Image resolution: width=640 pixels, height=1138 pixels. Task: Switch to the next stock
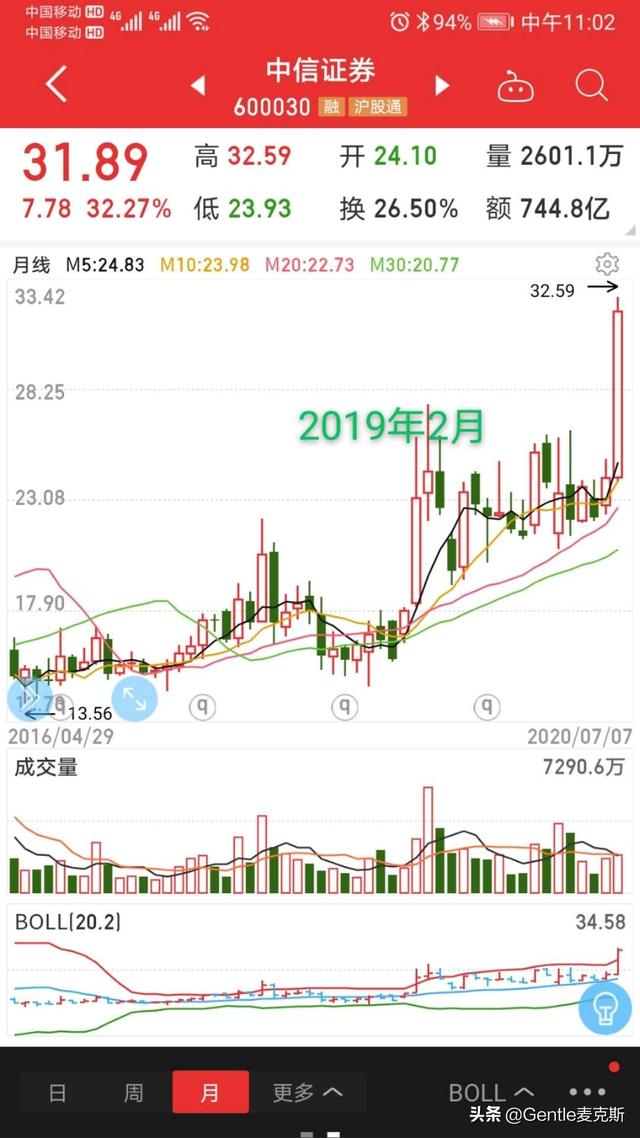pyautogui.click(x=442, y=86)
